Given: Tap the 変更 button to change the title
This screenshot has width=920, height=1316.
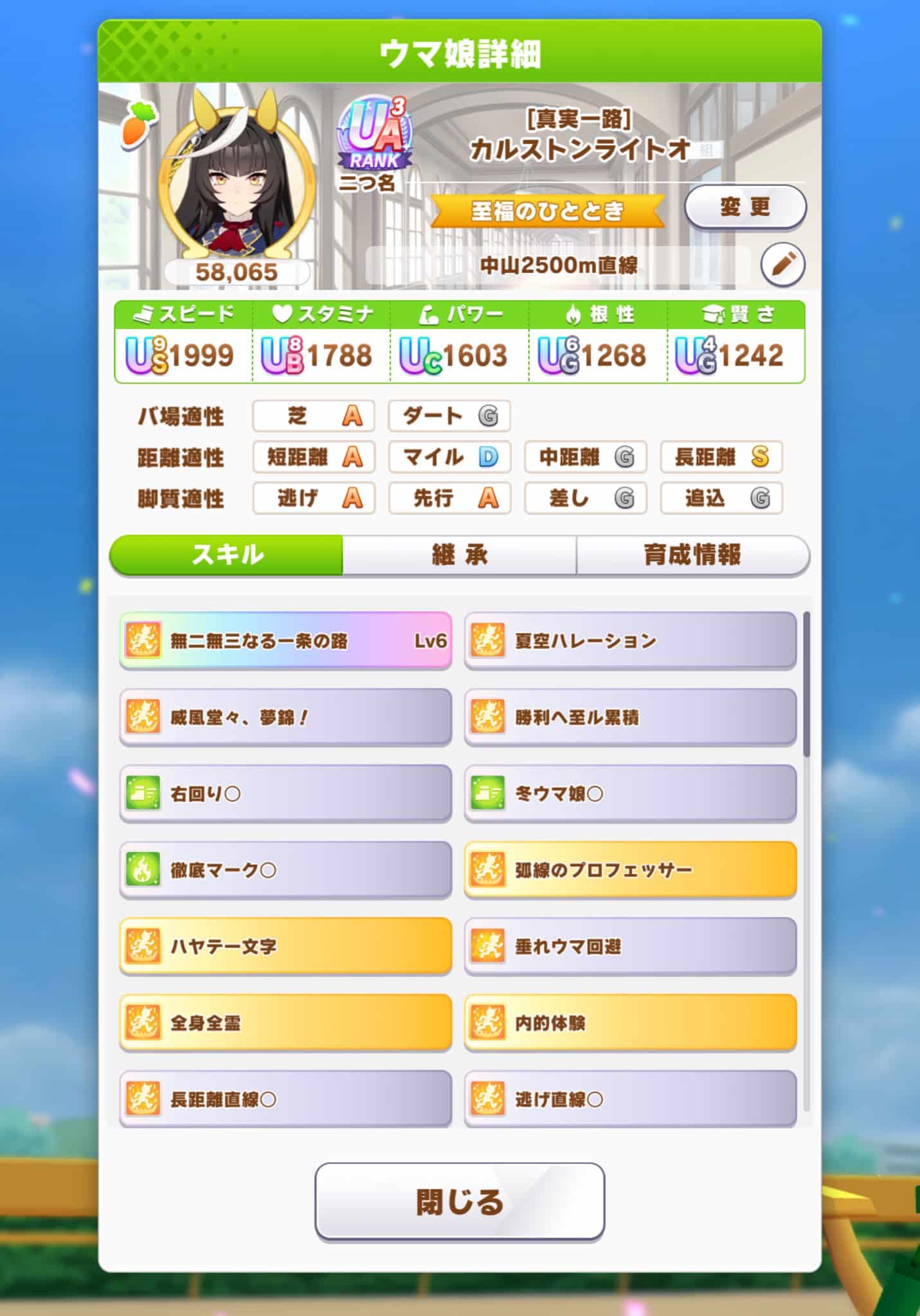Looking at the screenshot, I should (x=744, y=207).
